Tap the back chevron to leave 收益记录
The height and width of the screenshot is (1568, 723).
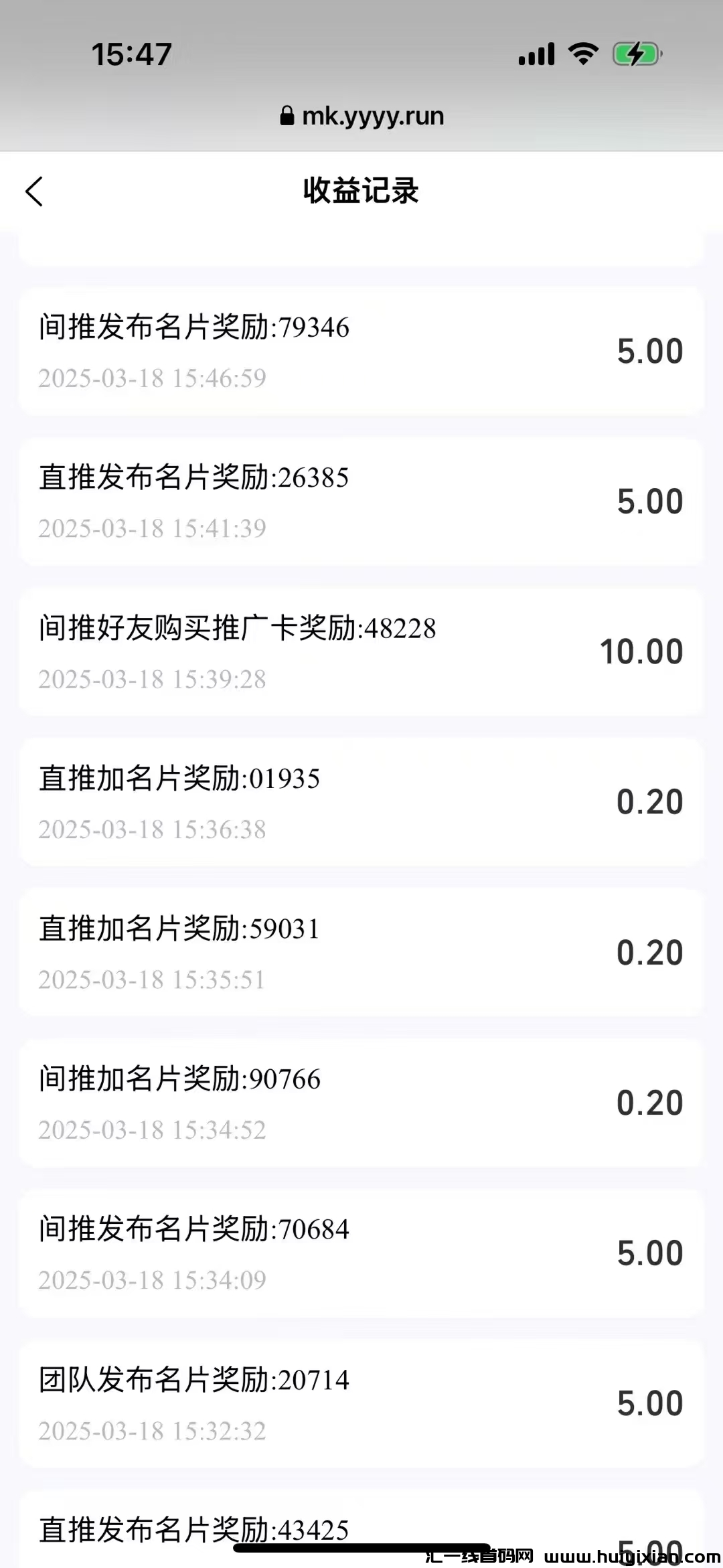click(35, 192)
